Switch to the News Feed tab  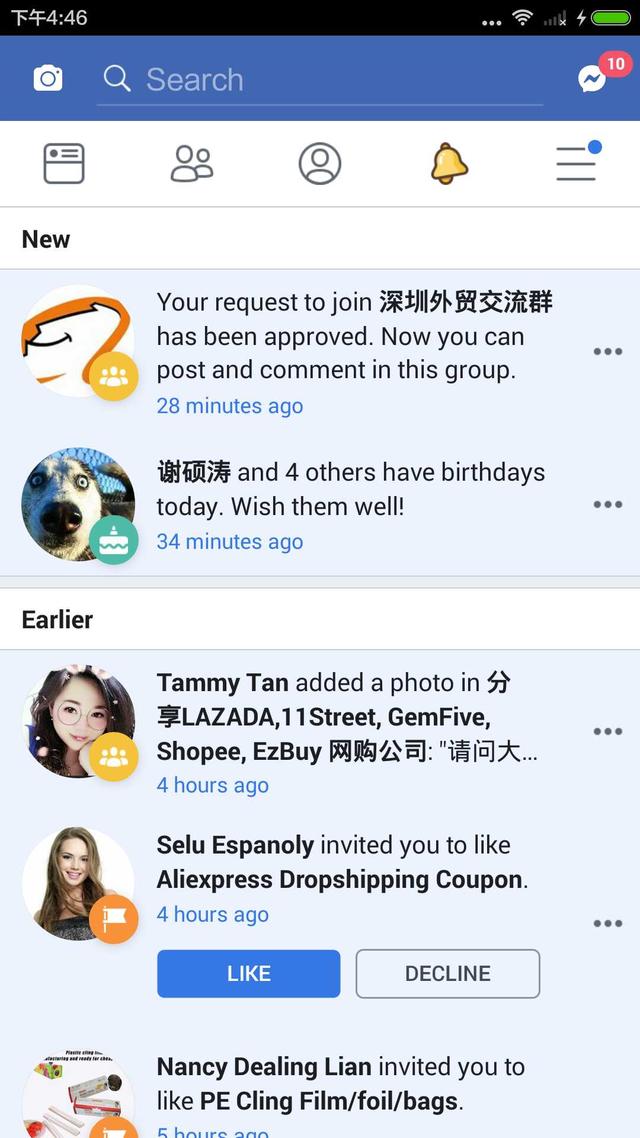(x=64, y=163)
